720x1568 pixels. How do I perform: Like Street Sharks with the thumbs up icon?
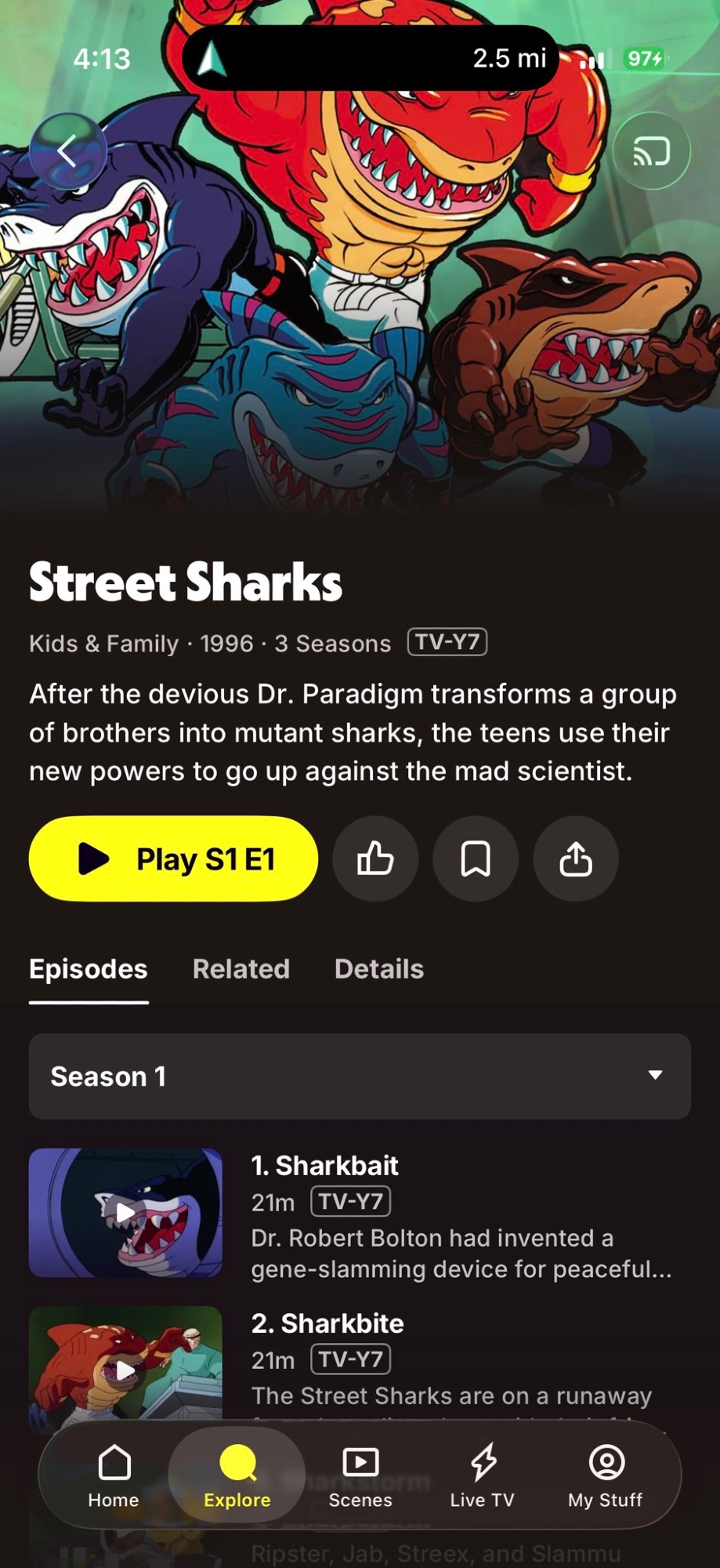click(375, 859)
